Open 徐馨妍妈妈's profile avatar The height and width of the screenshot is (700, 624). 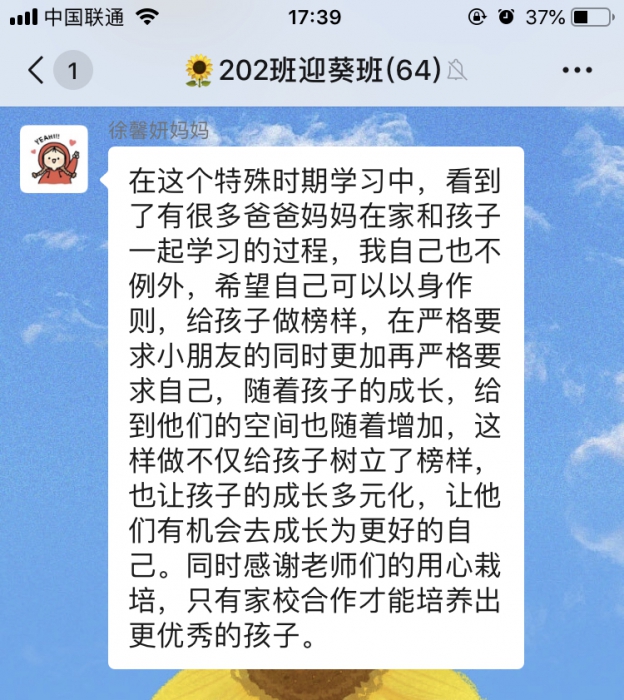click(x=53, y=159)
